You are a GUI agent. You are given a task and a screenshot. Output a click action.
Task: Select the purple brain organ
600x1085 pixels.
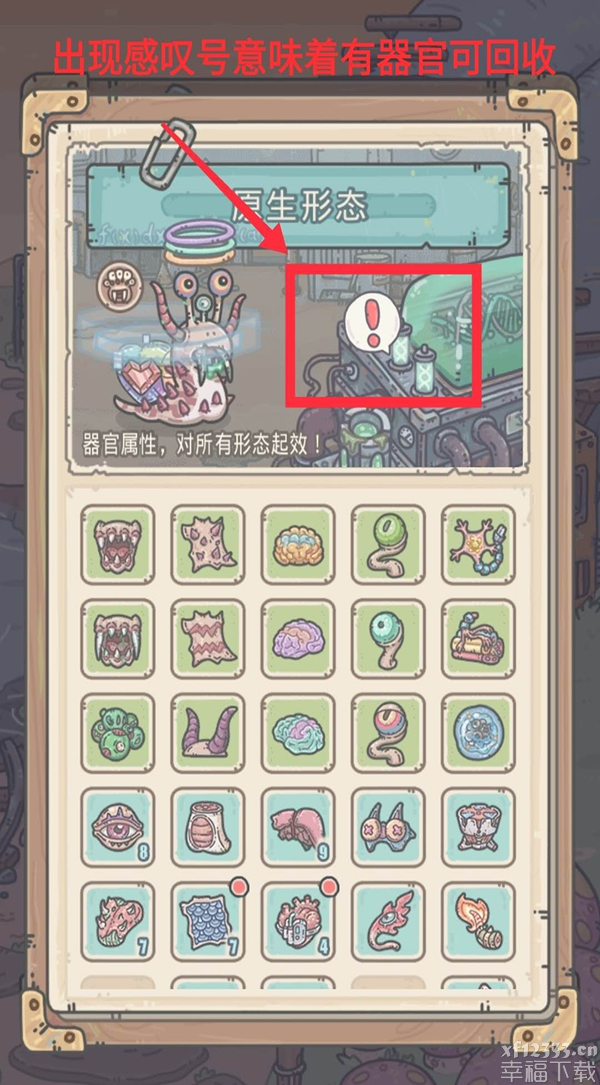click(x=297, y=637)
